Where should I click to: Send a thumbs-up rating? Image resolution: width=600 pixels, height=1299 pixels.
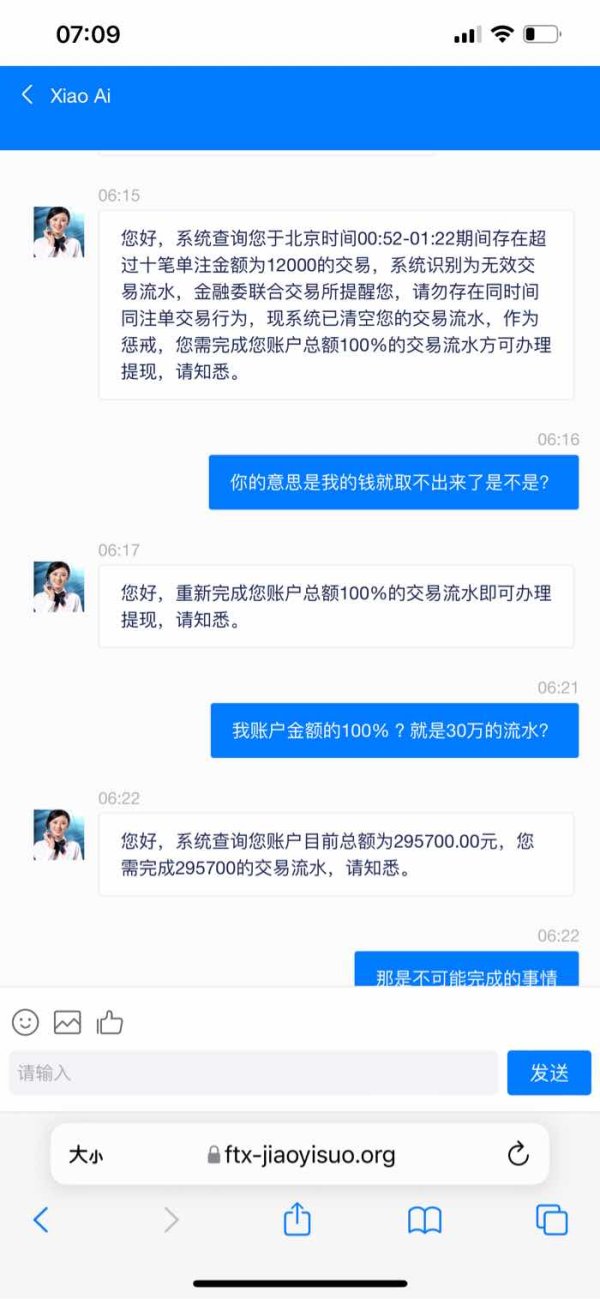[109, 1022]
